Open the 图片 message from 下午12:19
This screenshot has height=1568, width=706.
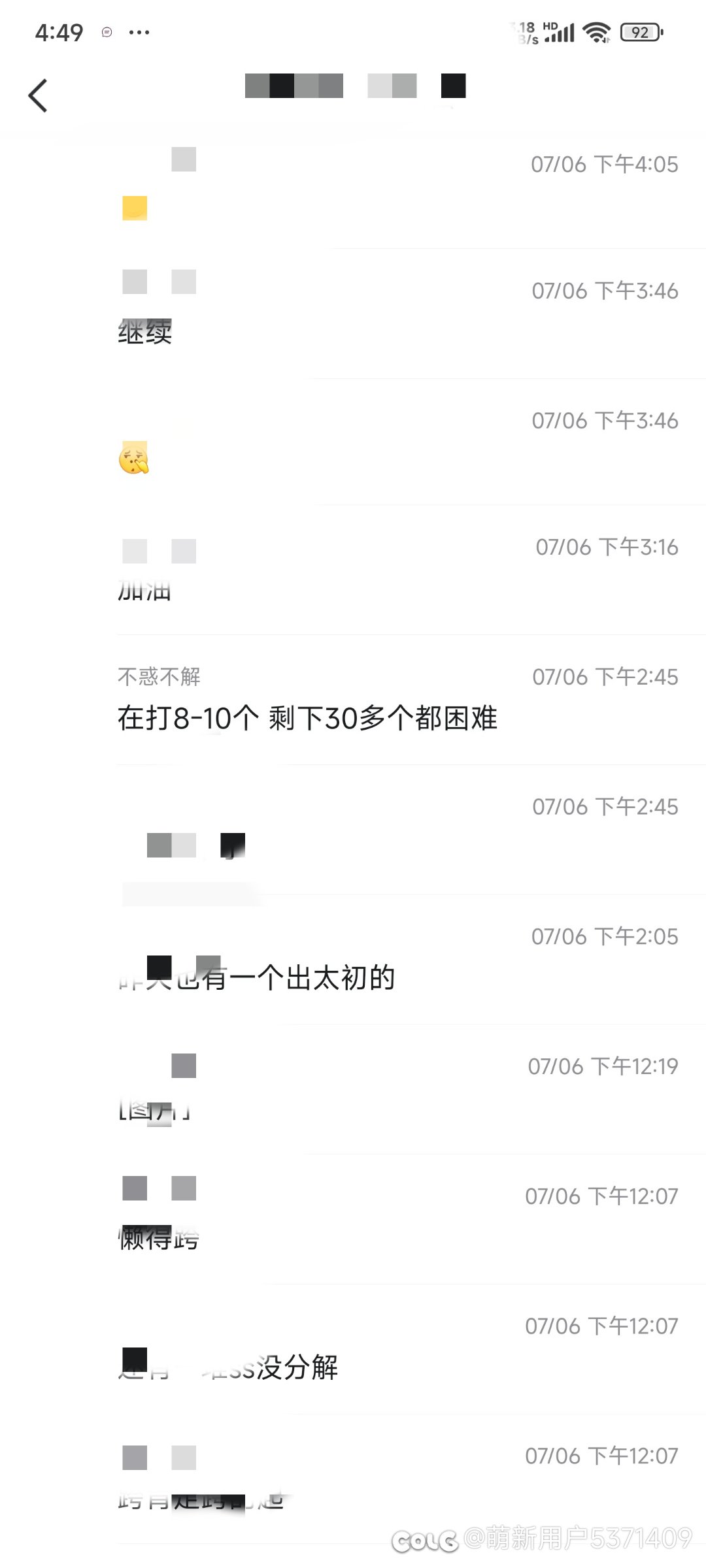tap(353, 1090)
